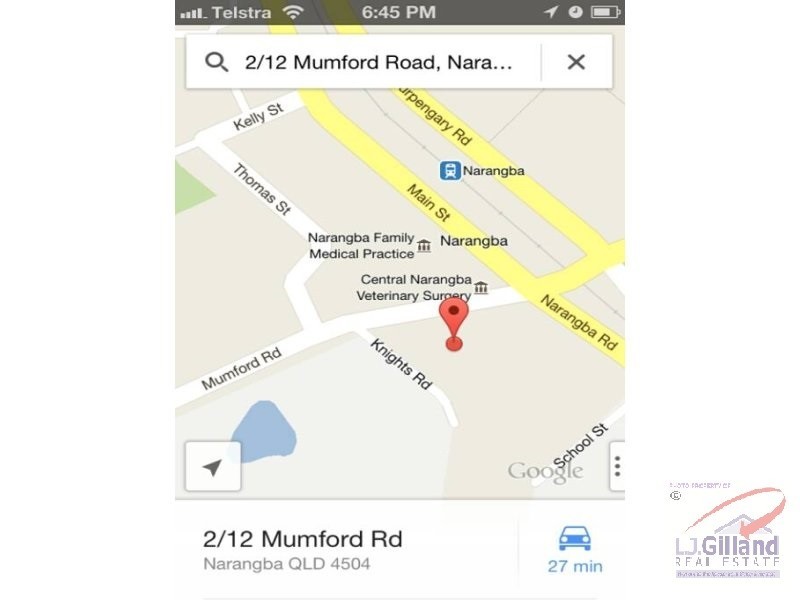Get driving directions, 27 min
This screenshot has height=600, width=800.
click(574, 549)
